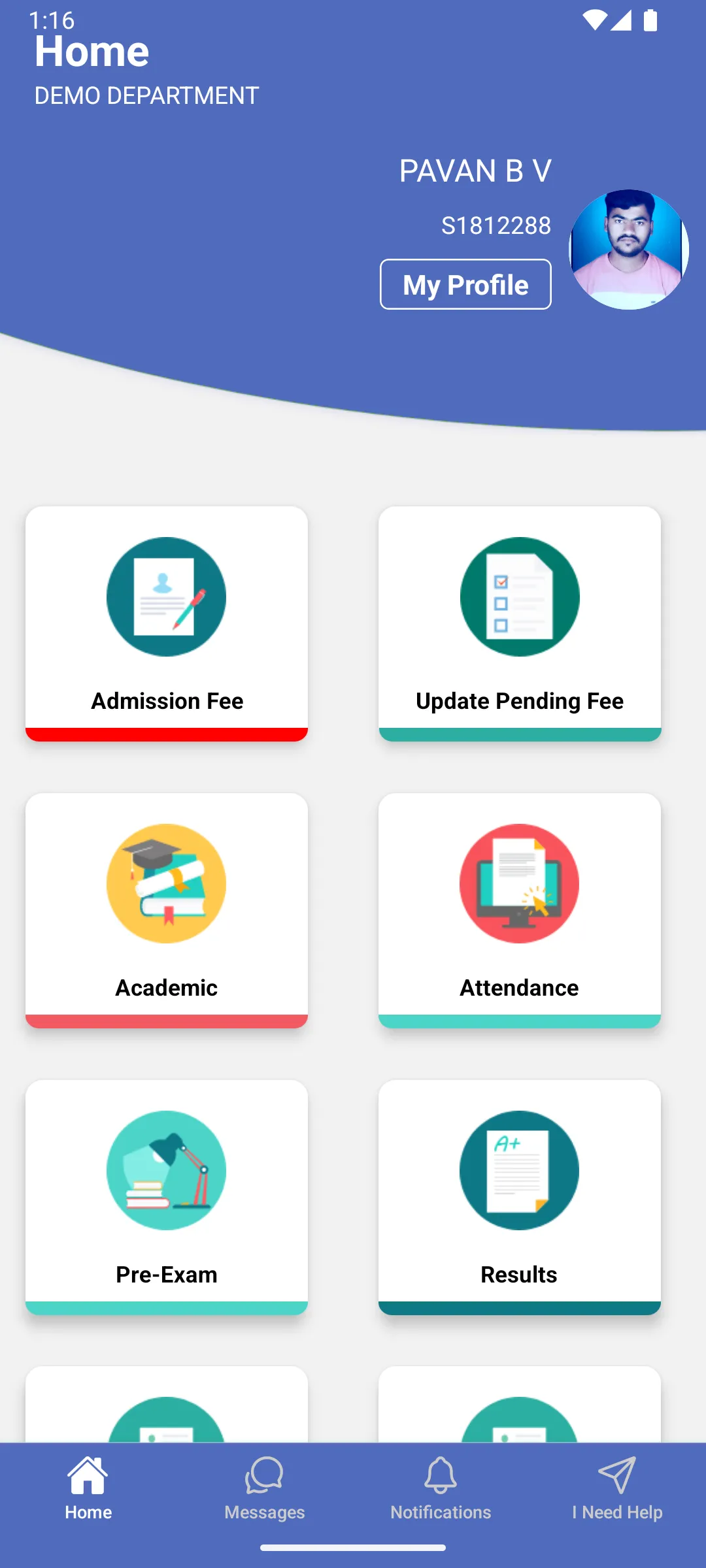Select the I Need Help tab
This screenshot has height=1568, width=706.
pyautogui.click(x=617, y=1489)
